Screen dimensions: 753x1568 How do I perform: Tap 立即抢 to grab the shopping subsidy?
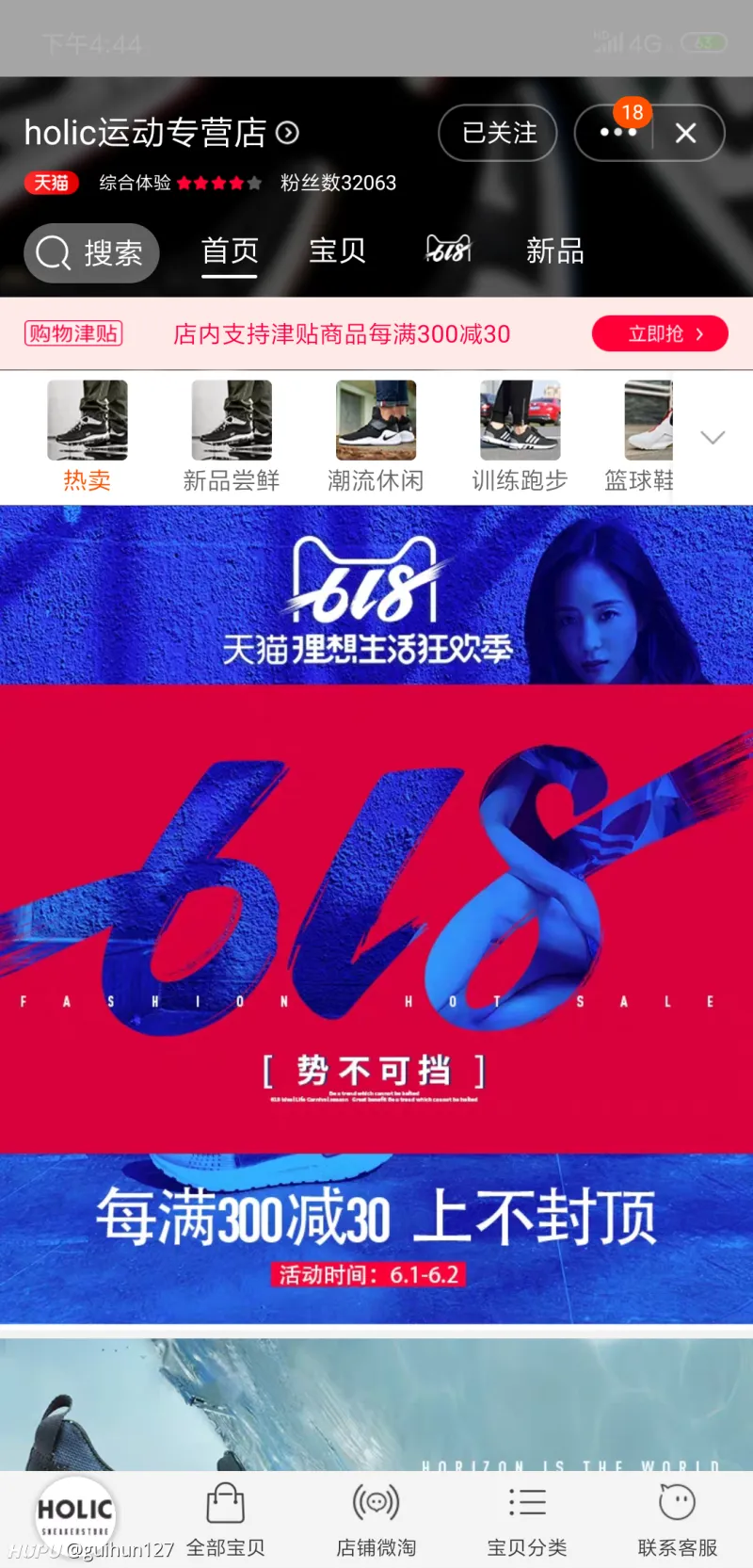pos(659,333)
